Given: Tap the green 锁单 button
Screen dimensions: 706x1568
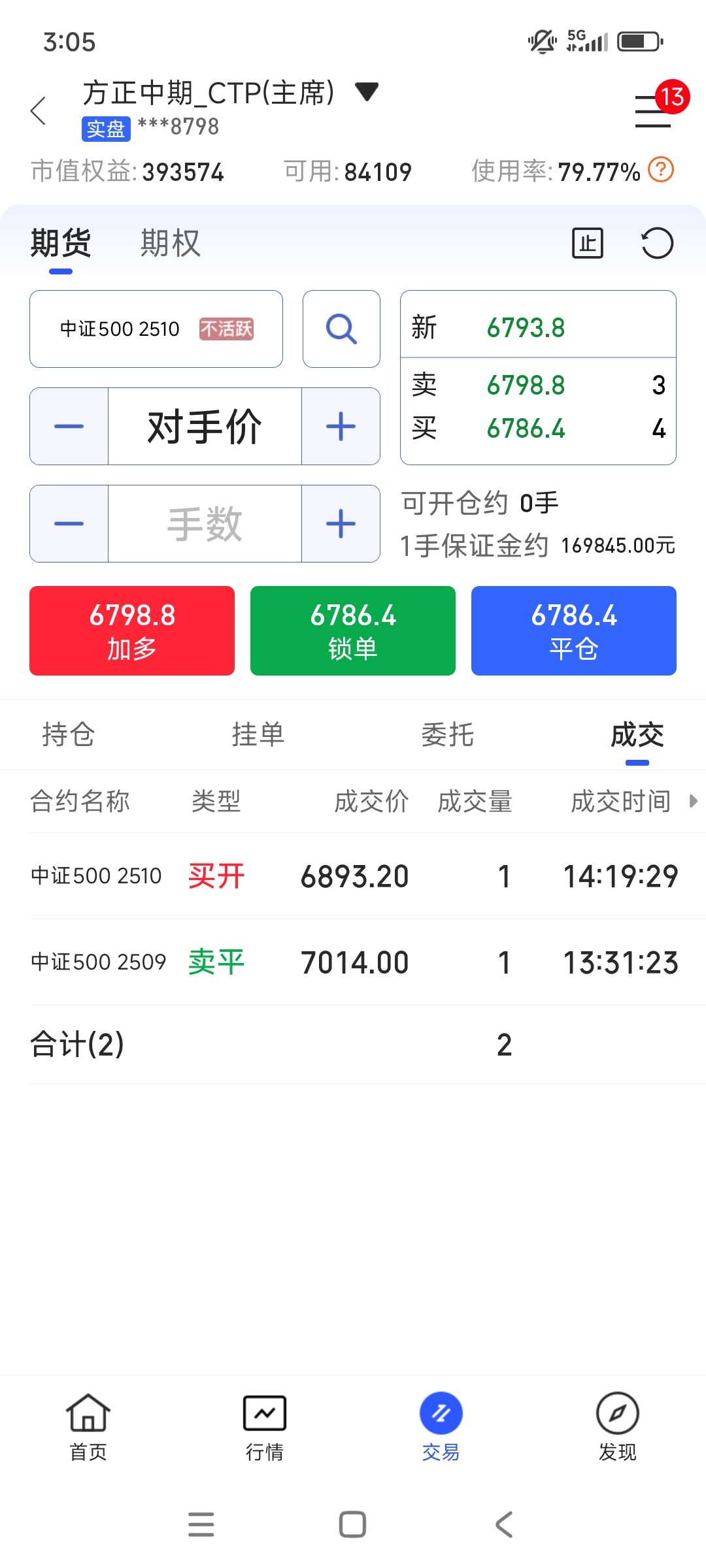Looking at the screenshot, I should pos(353,630).
